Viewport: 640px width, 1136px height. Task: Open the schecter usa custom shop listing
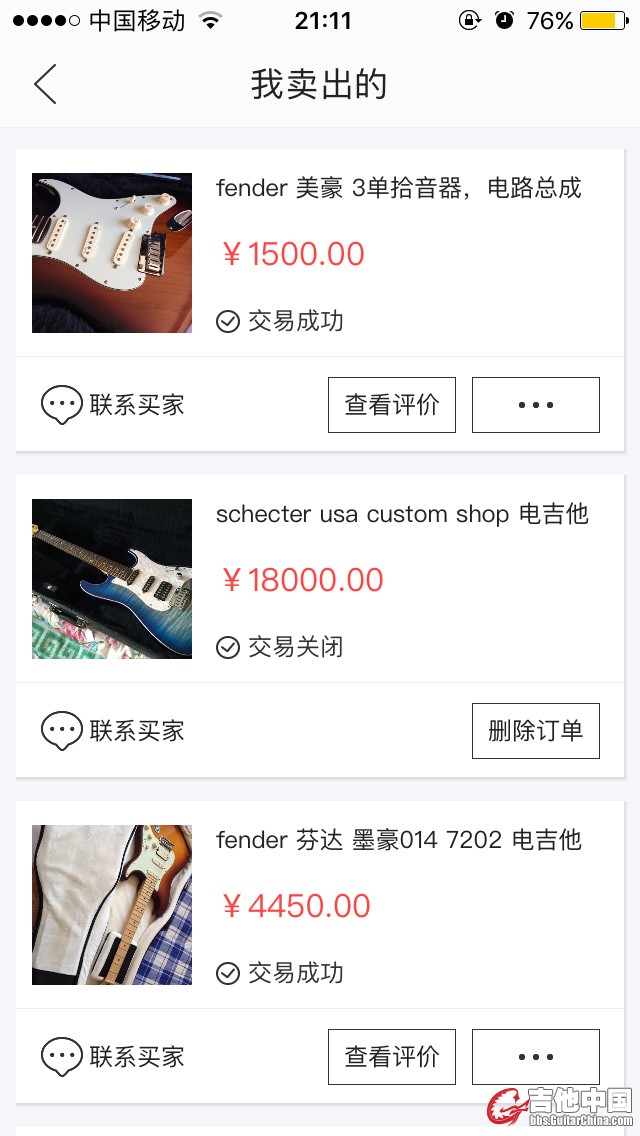pyautogui.click(x=402, y=514)
